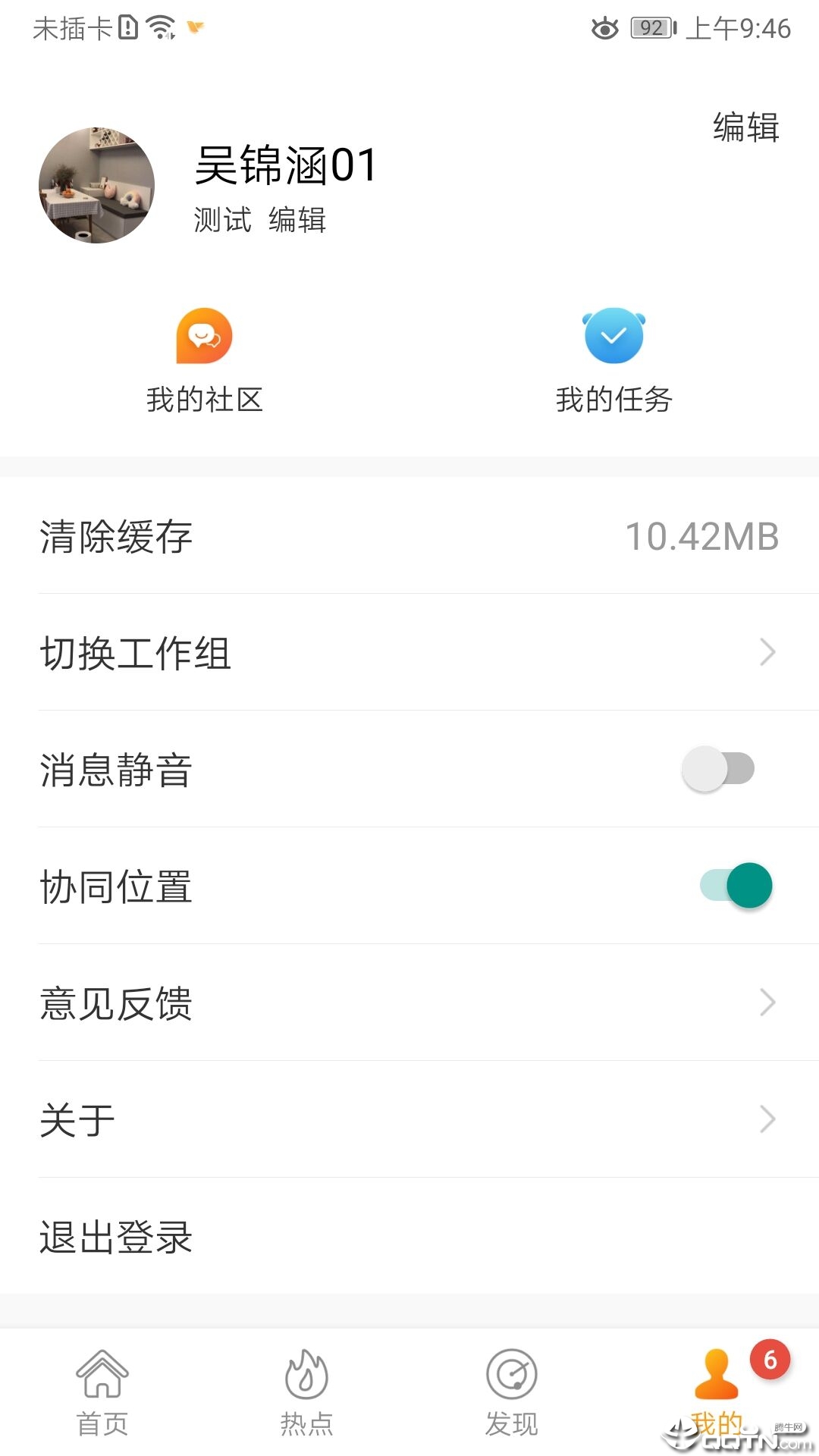Tap the 首页 home icon
This screenshot has width=819, height=1456.
(x=102, y=1374)
